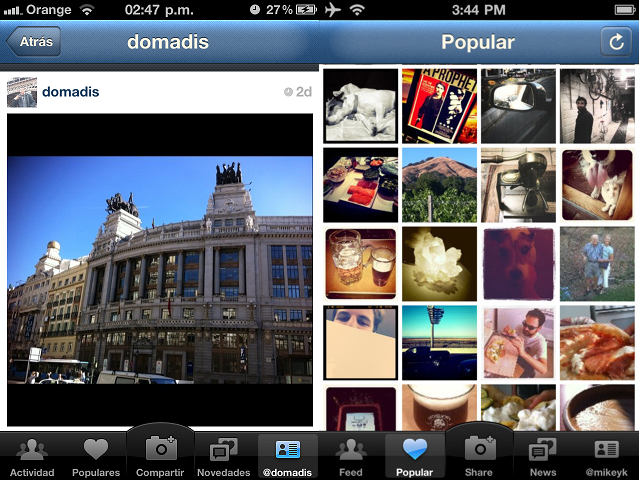Refresh the Popular photo grid
Screen dimensions: 640x480
pyautogui.click(x=616, y=42)
